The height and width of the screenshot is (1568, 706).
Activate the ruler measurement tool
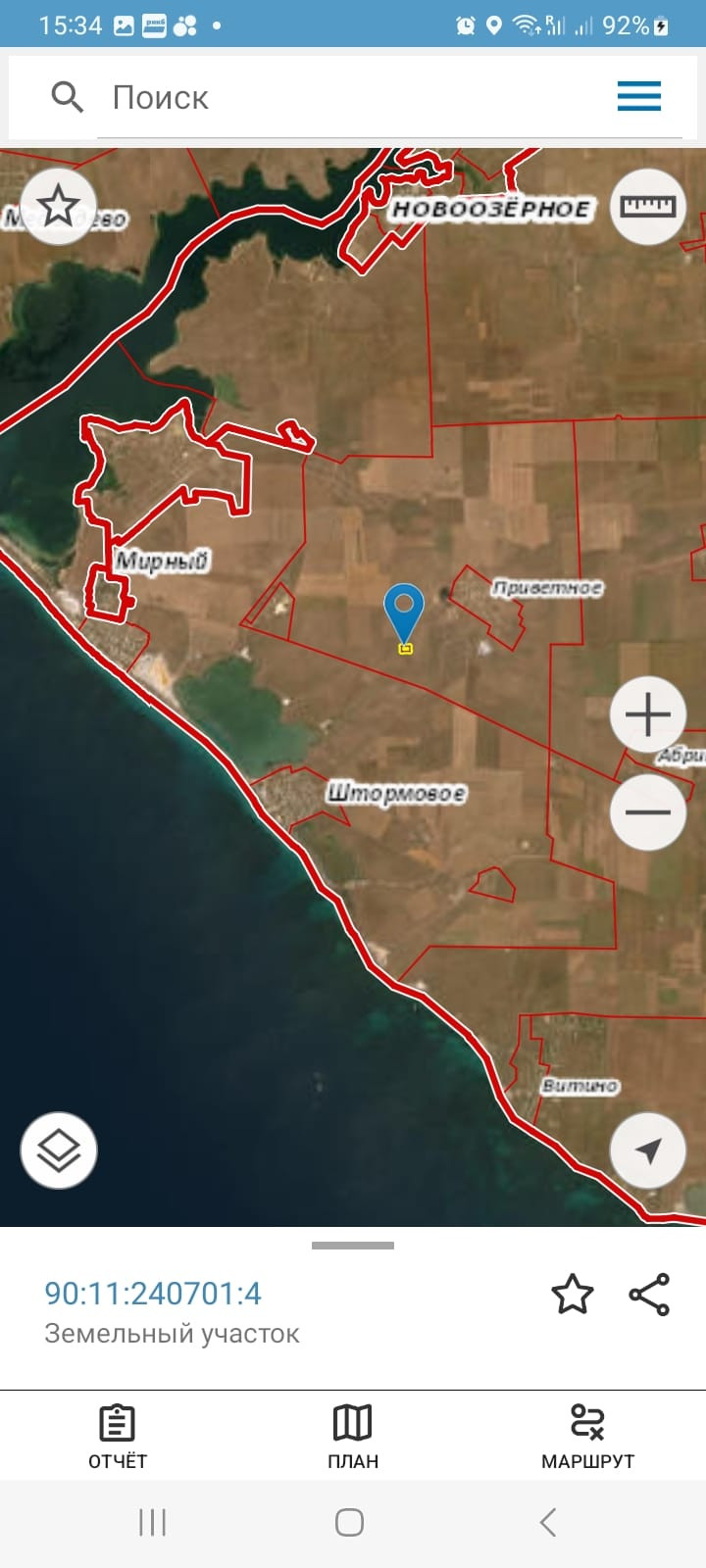[647, 206]
